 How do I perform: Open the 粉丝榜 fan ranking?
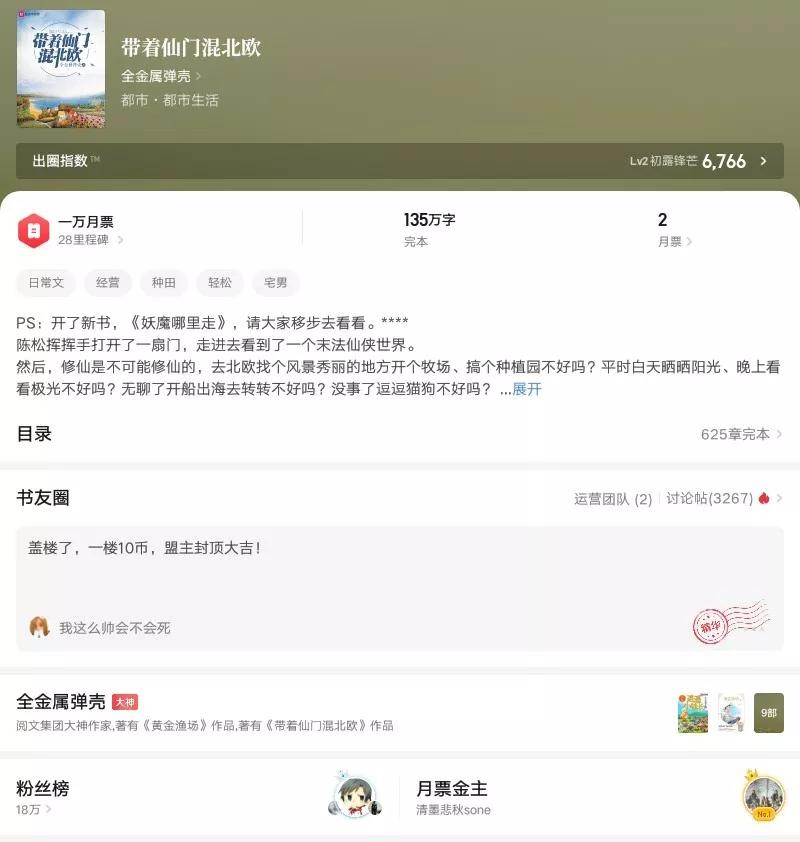point(200,796)
